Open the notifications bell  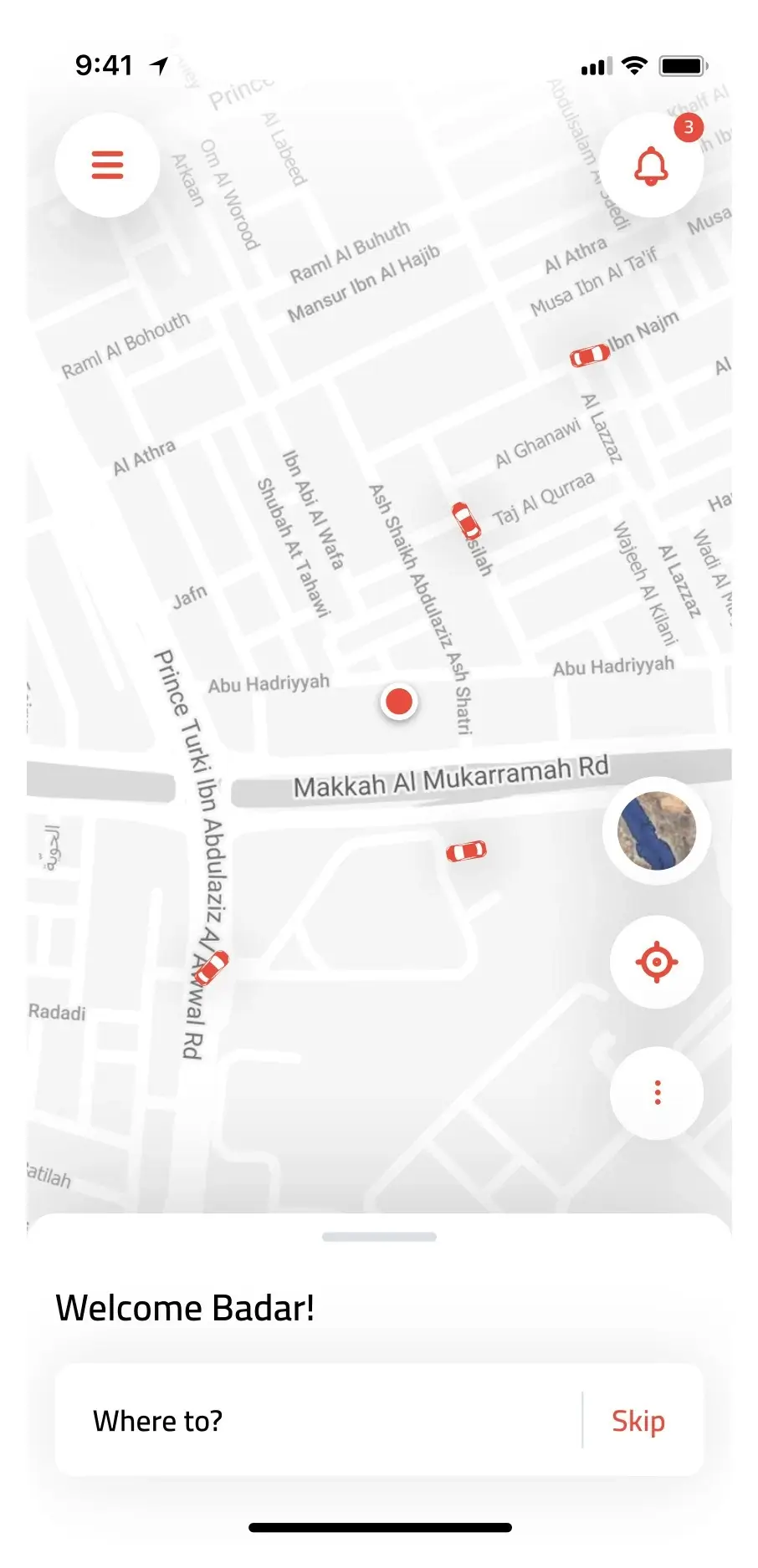click(x=651, y=166)
